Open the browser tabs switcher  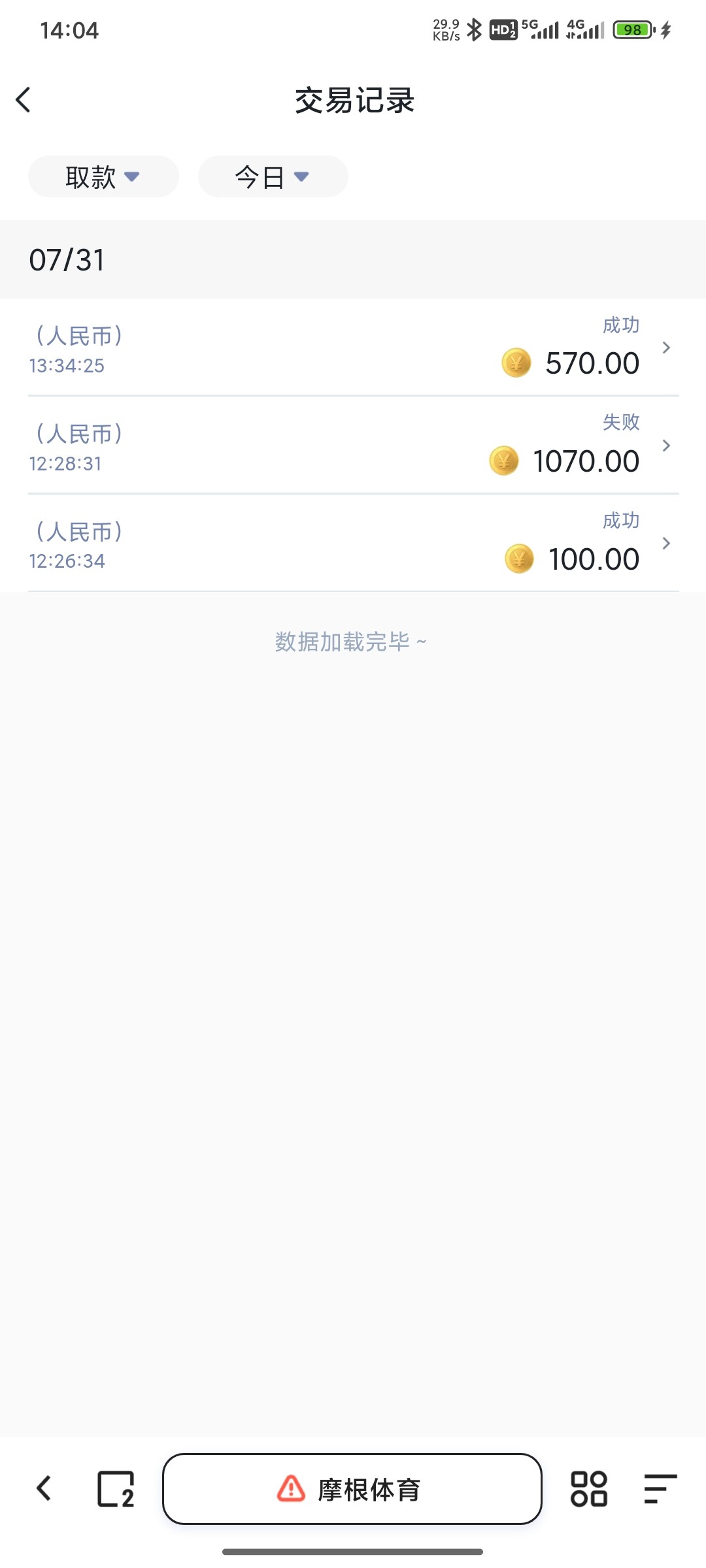(x=116, y=1489)
